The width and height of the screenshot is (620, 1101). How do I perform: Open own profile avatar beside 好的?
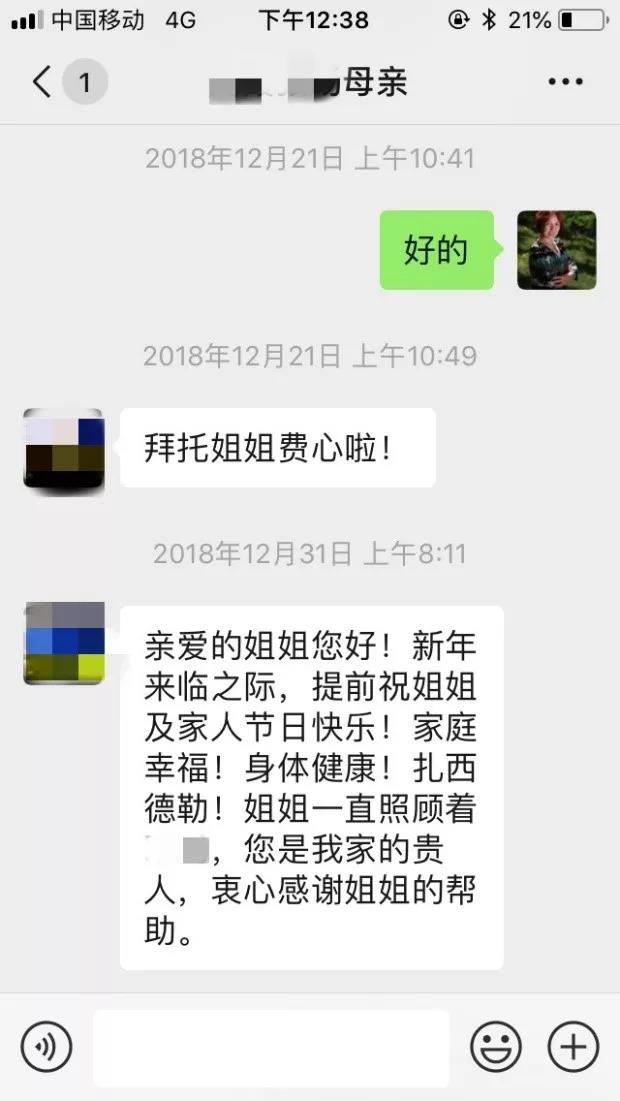(556, 250)
